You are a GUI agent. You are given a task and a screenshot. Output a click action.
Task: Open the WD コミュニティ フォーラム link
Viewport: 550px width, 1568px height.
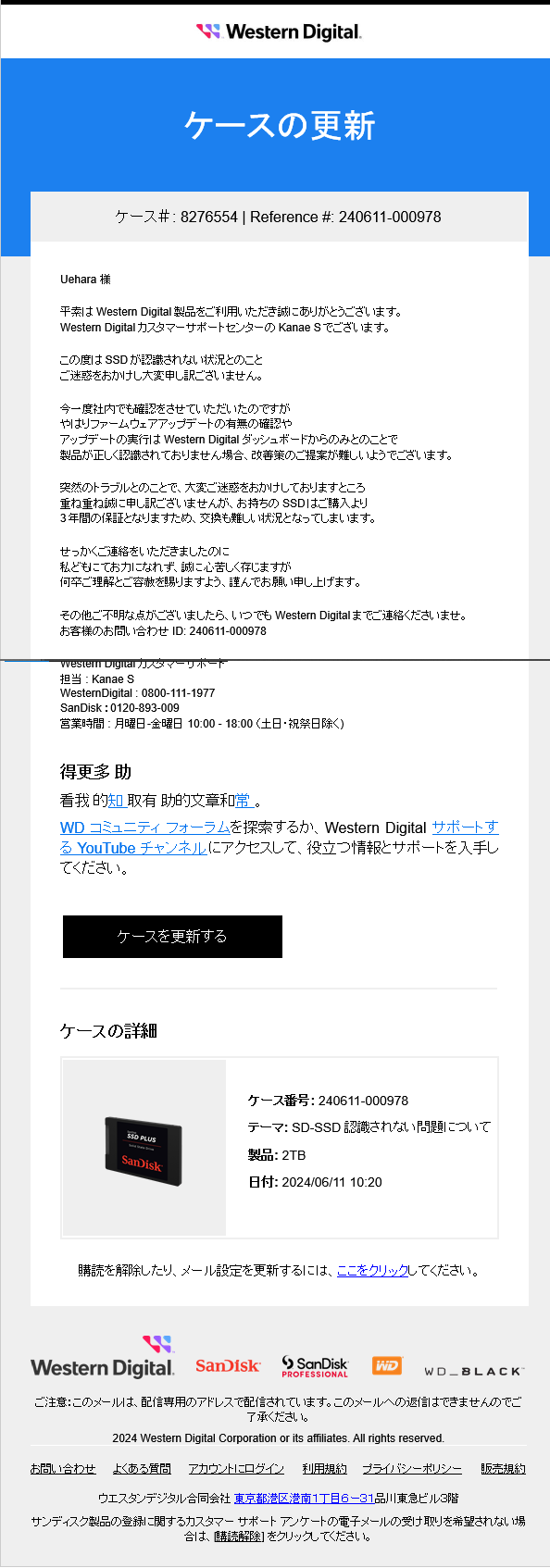coord(144,828)
